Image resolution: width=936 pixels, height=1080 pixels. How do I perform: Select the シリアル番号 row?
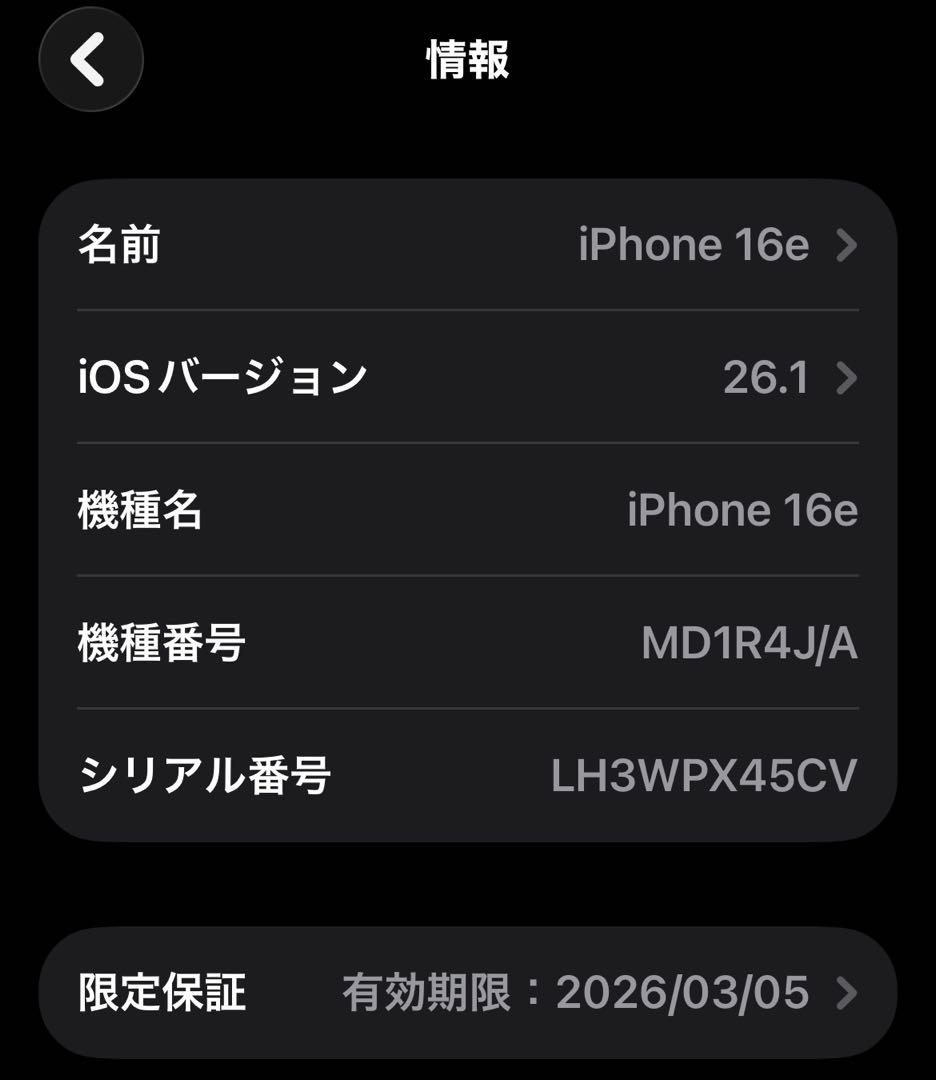pyautogui.click(x=468, y=775)
